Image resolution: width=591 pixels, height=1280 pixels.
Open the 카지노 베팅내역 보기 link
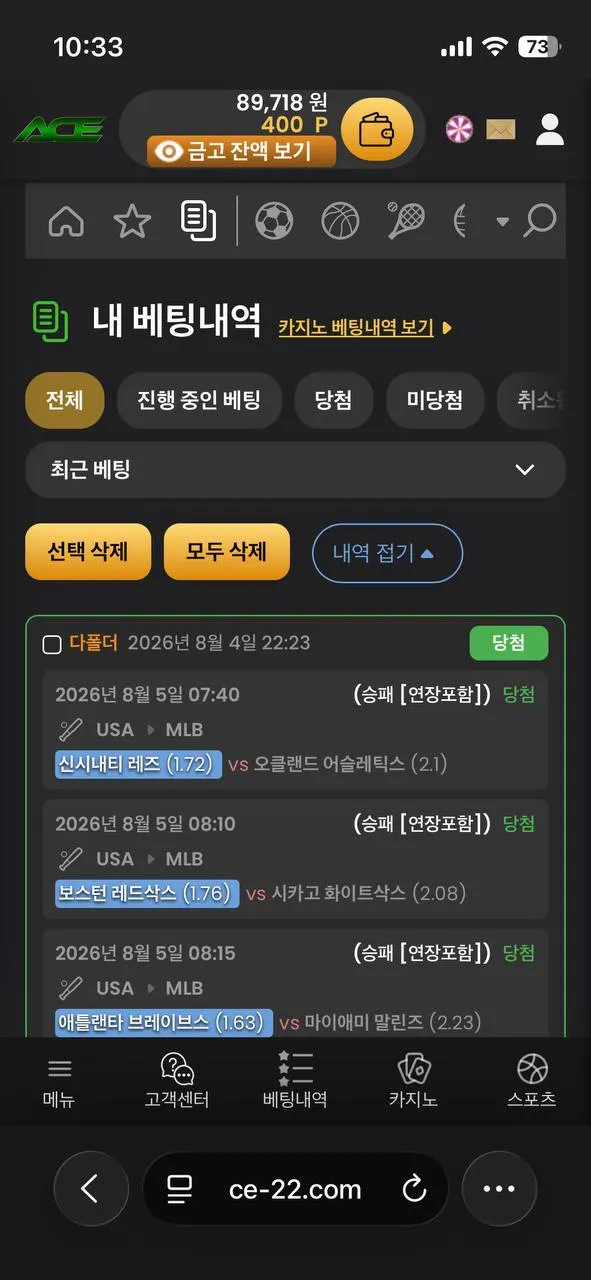[356, 327]
